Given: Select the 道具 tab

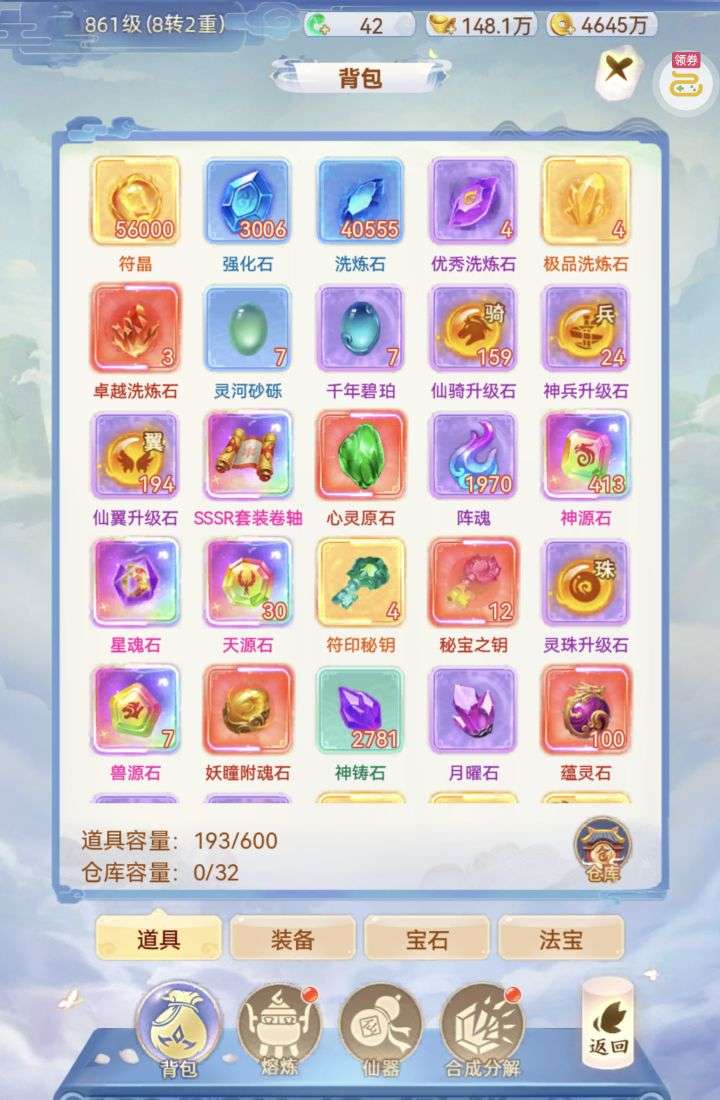Looking at the screenshot, I should (x=158, y=940).
